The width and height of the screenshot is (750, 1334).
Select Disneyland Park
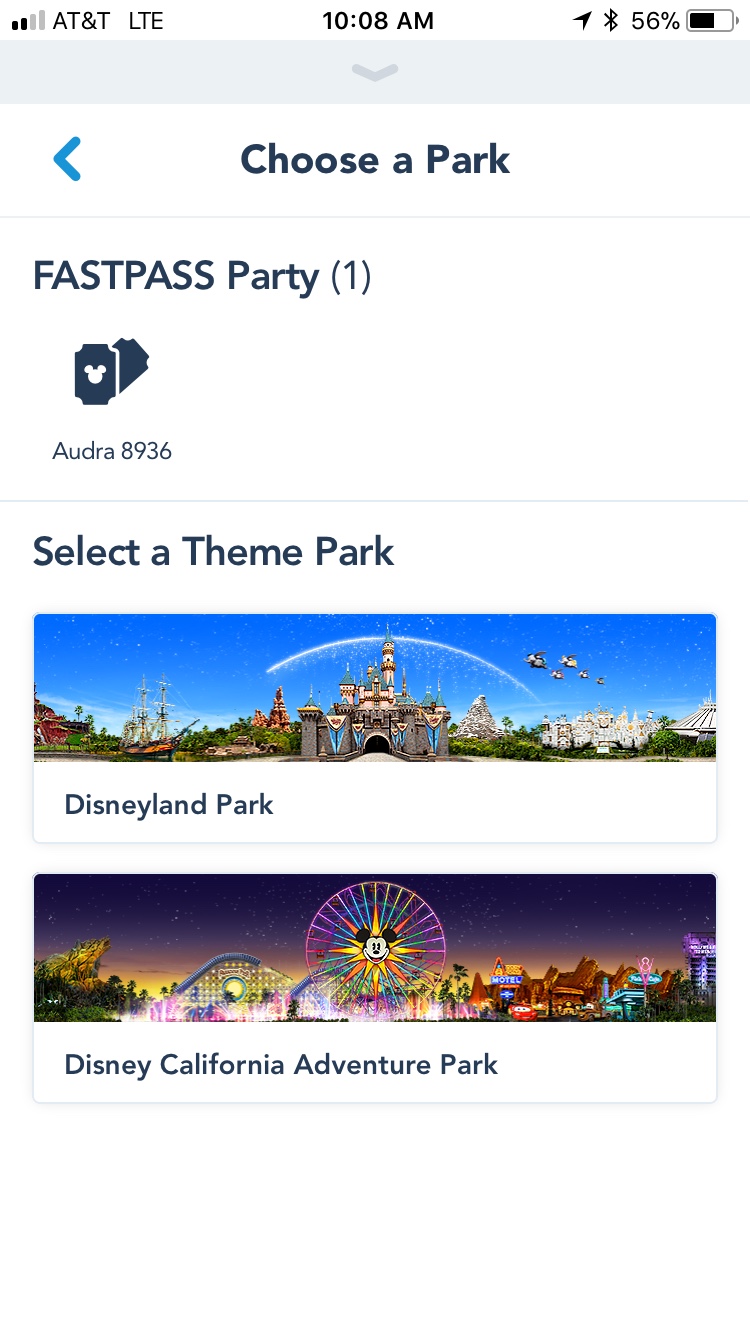(x=375, y=728)
